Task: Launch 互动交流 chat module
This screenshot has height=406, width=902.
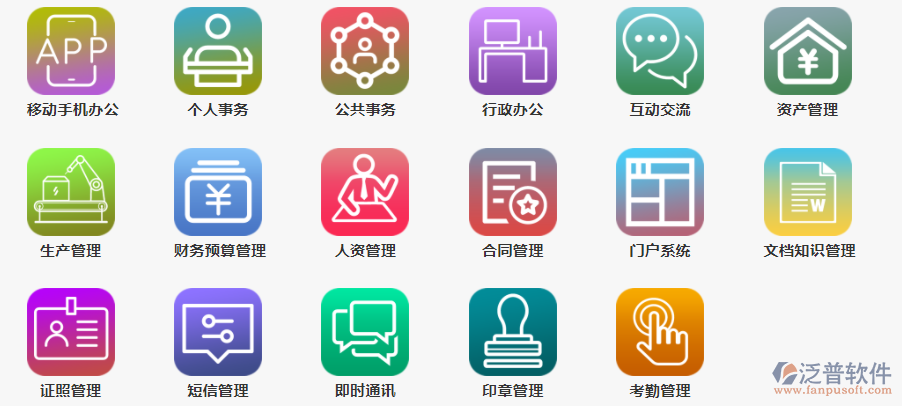Action: point(660,52)
